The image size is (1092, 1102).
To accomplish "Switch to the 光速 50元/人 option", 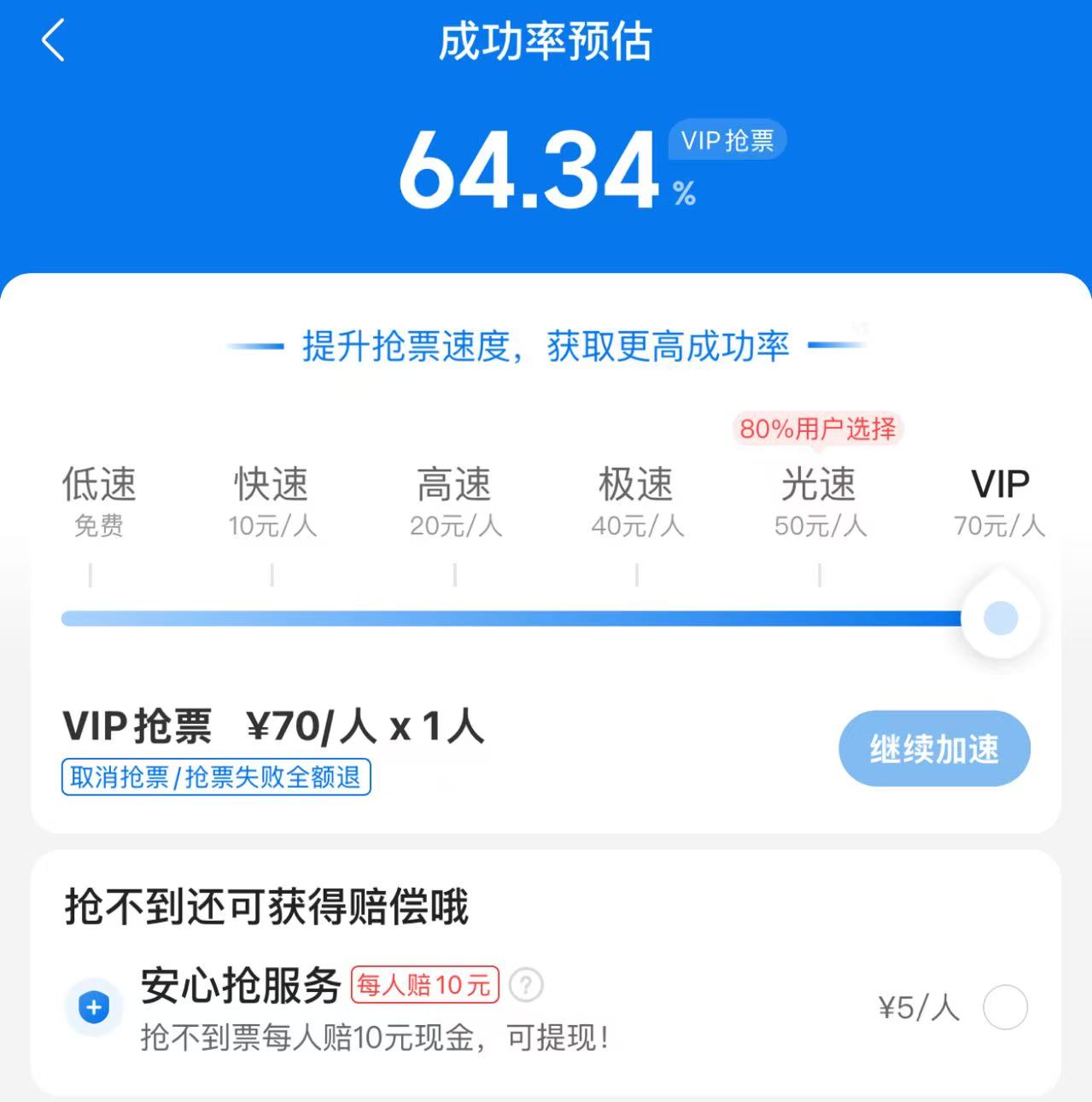I will (820, 502).
